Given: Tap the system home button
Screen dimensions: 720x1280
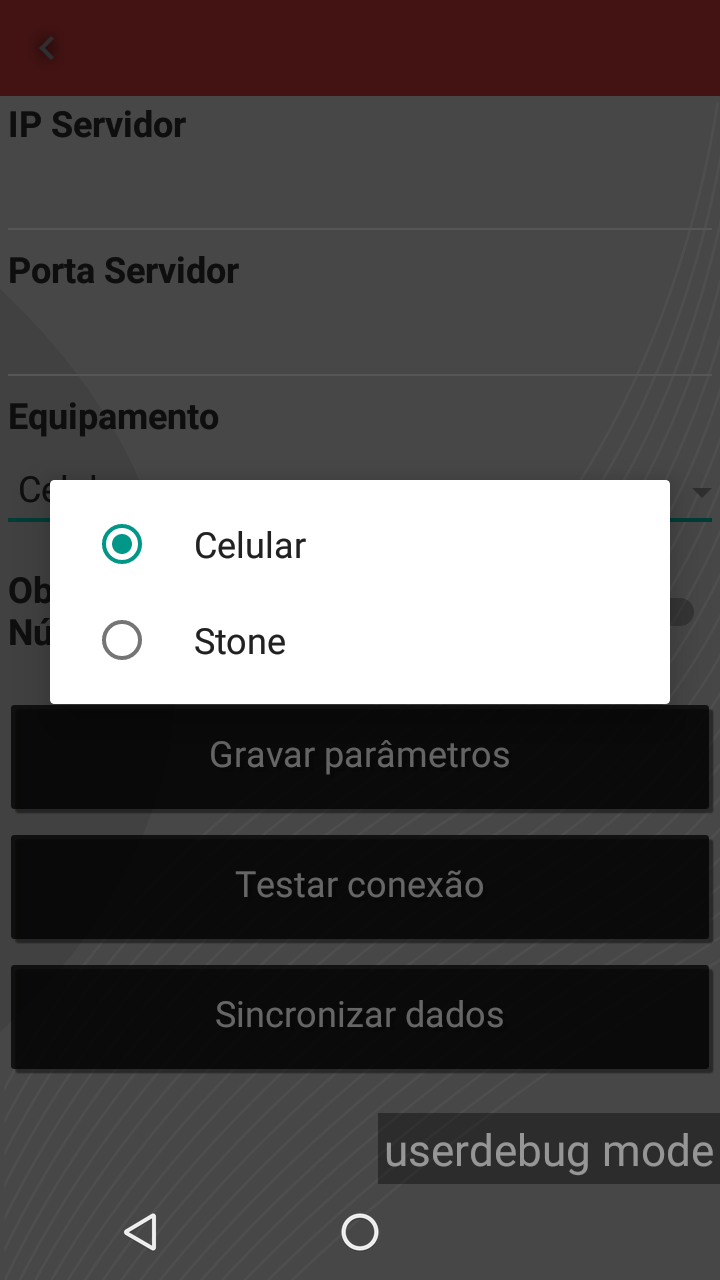Looking at the screenshot, I should click(360, 1232).
